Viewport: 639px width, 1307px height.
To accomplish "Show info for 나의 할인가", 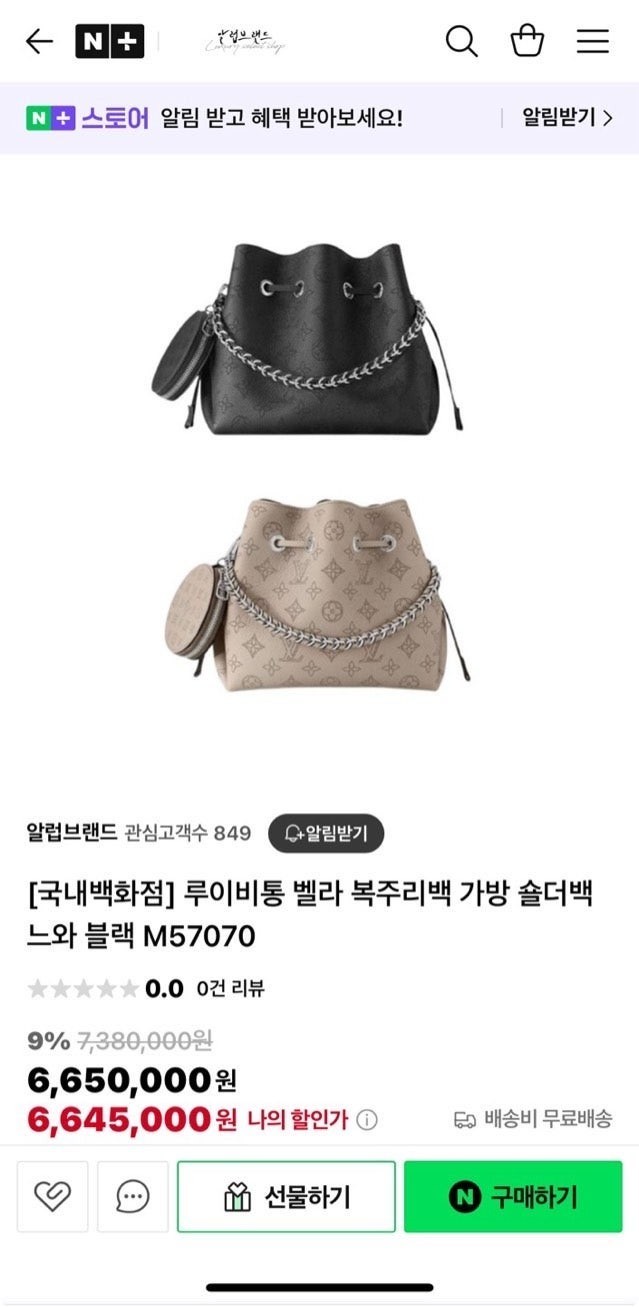I will pyautogui.click(x=367, y=1120).
